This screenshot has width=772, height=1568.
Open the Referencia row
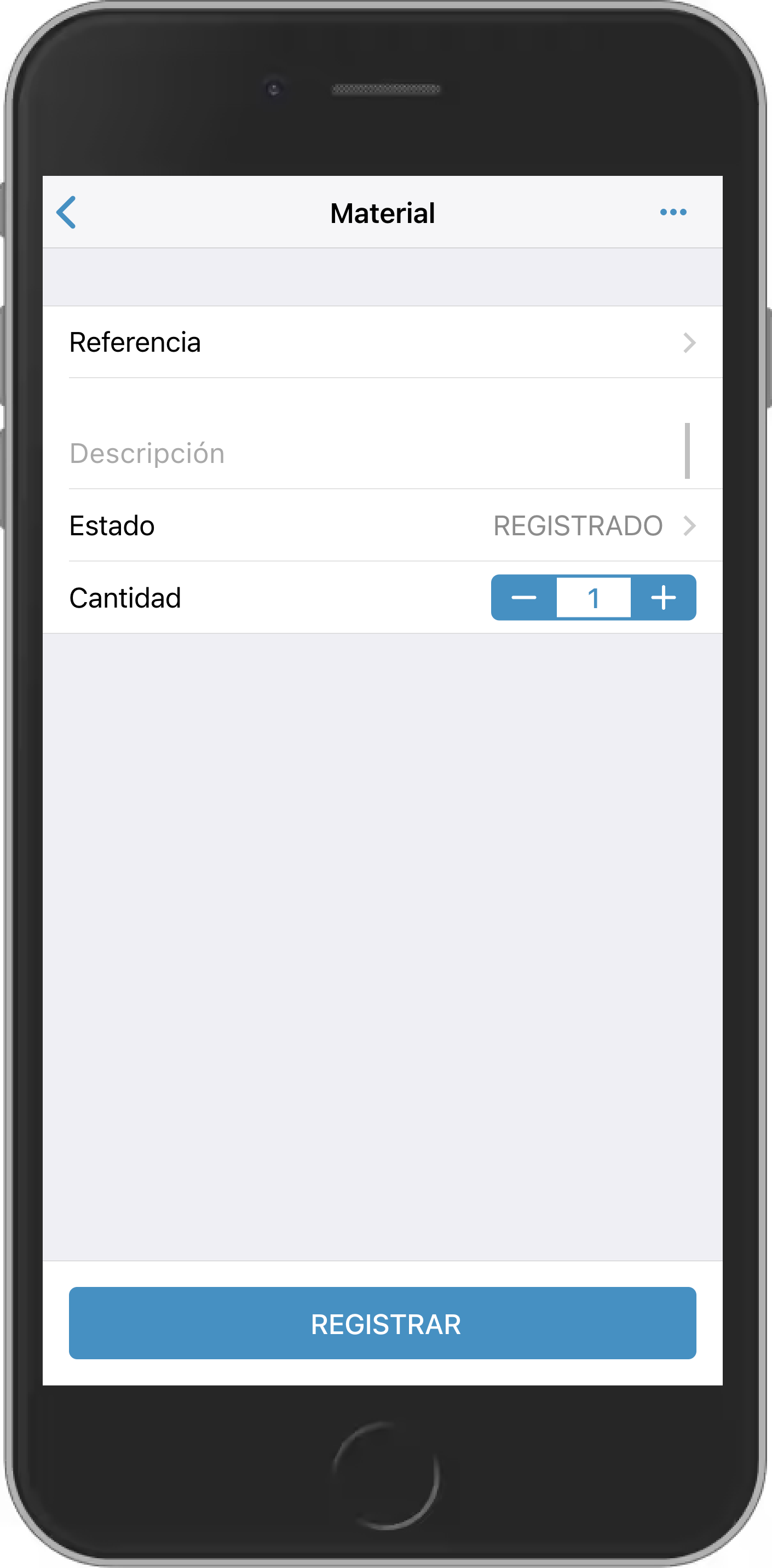click(x=382, y=342)
